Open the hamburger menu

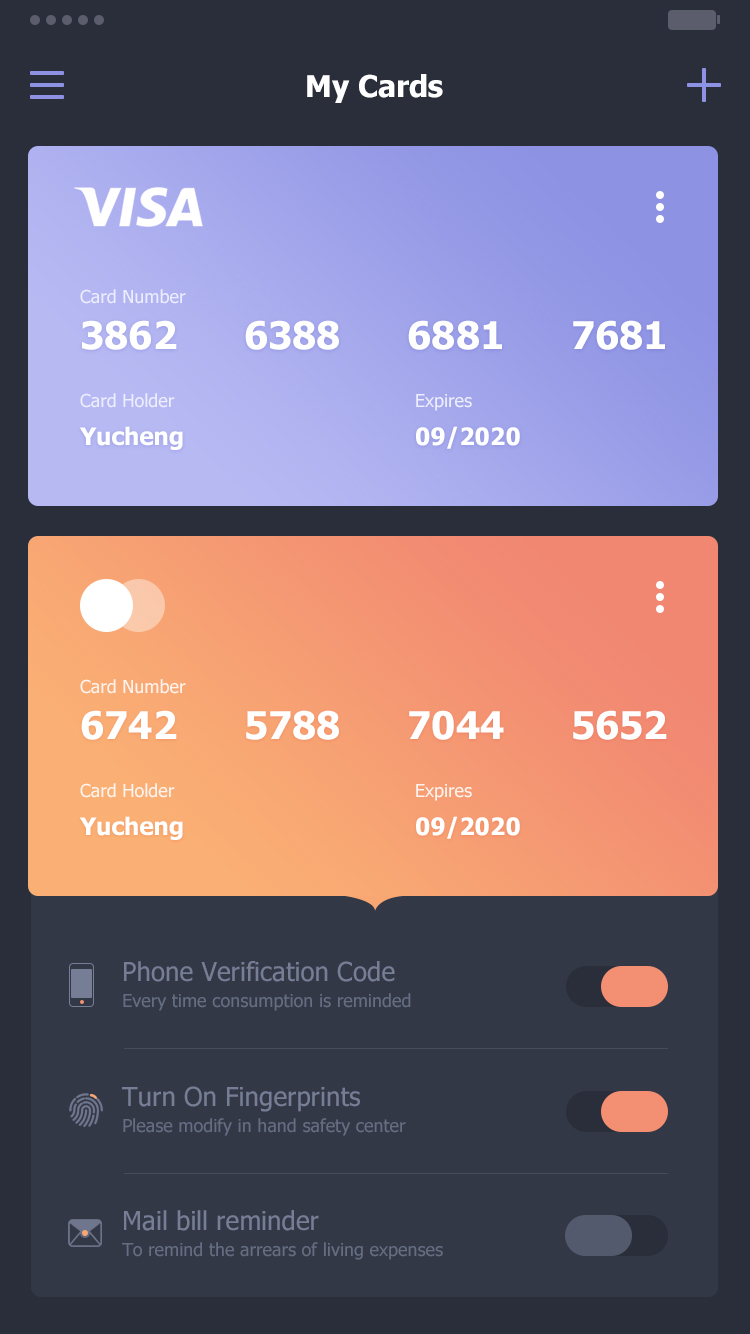point(47,85)
